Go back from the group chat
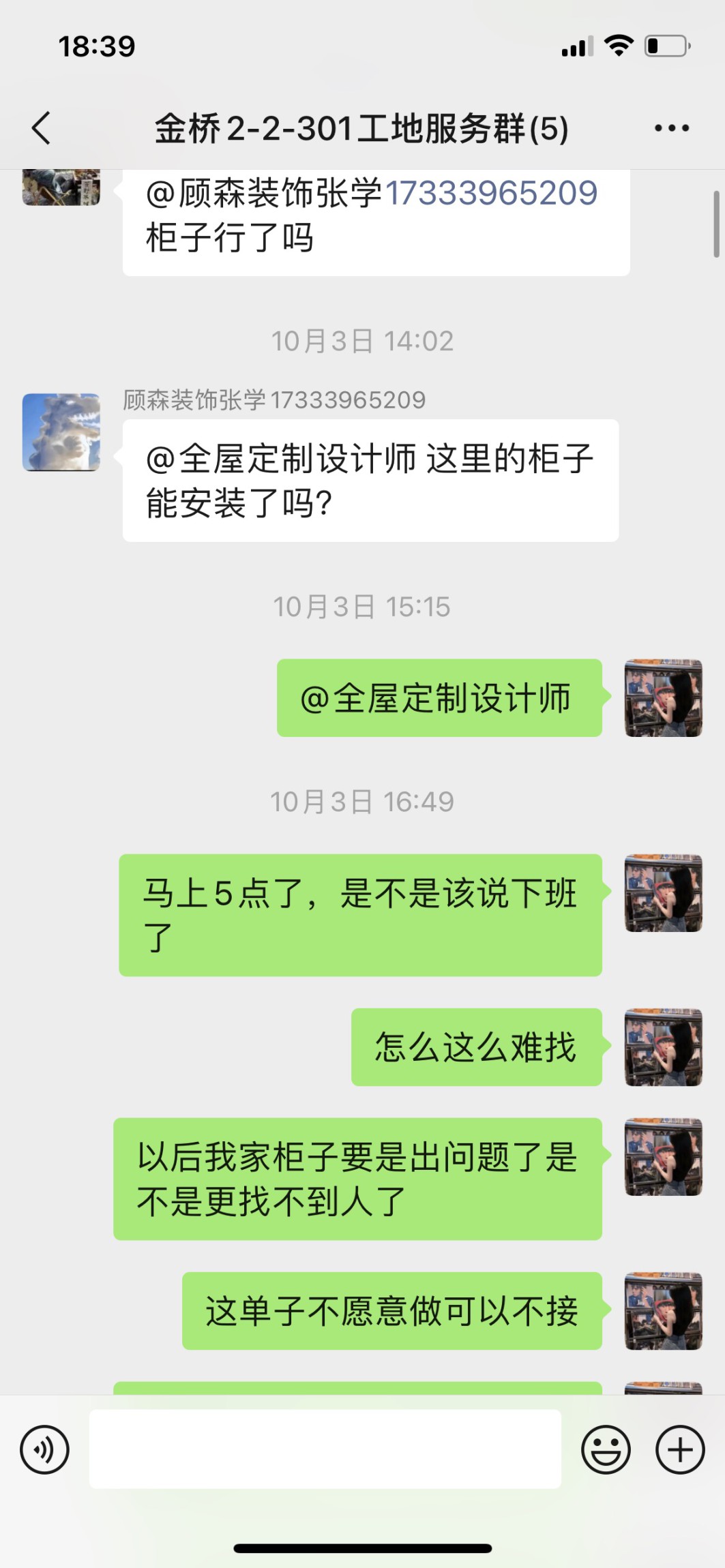Viewport: 725px width, 1568px height. [42, 128]
